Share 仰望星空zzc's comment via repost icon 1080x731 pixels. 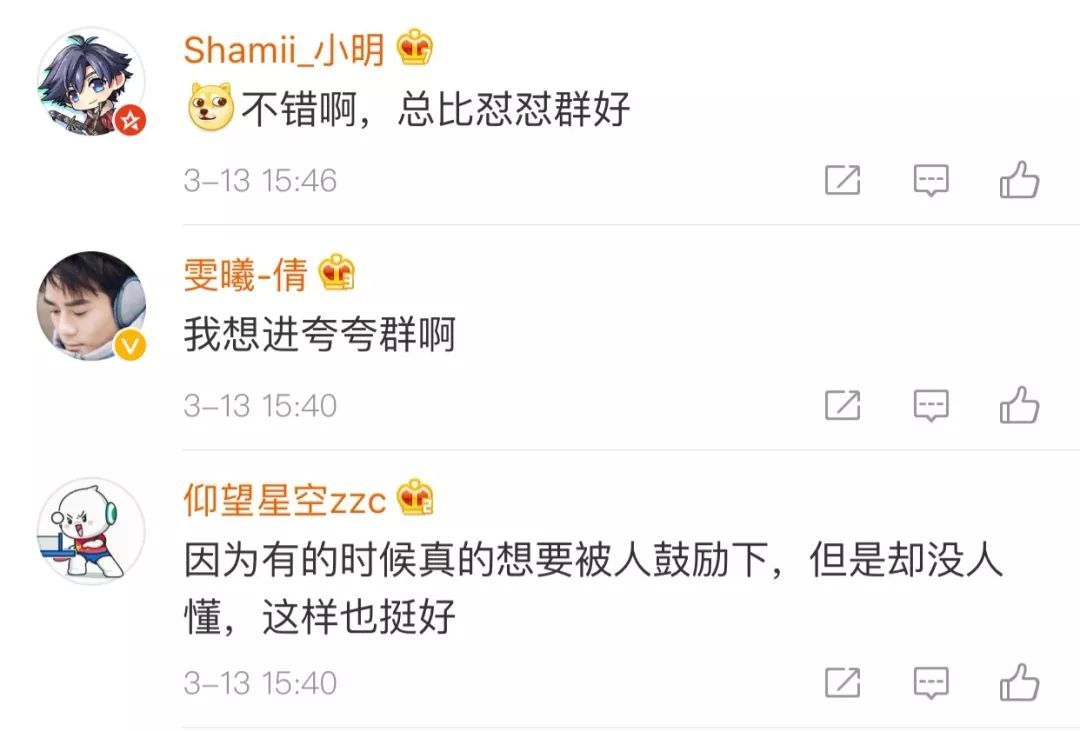[x=842, y=683]
